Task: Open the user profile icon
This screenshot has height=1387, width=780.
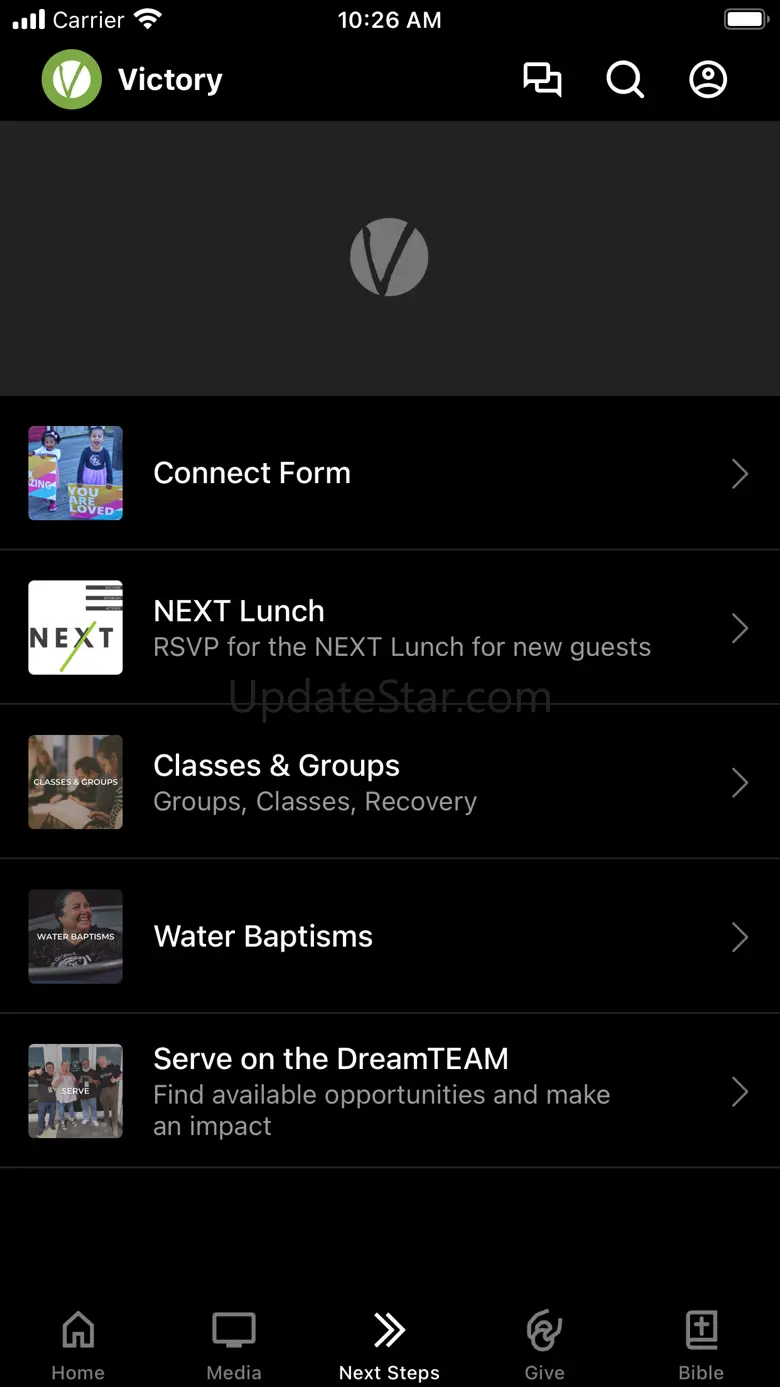Action: pyautogui.click(x=708, y=80)
